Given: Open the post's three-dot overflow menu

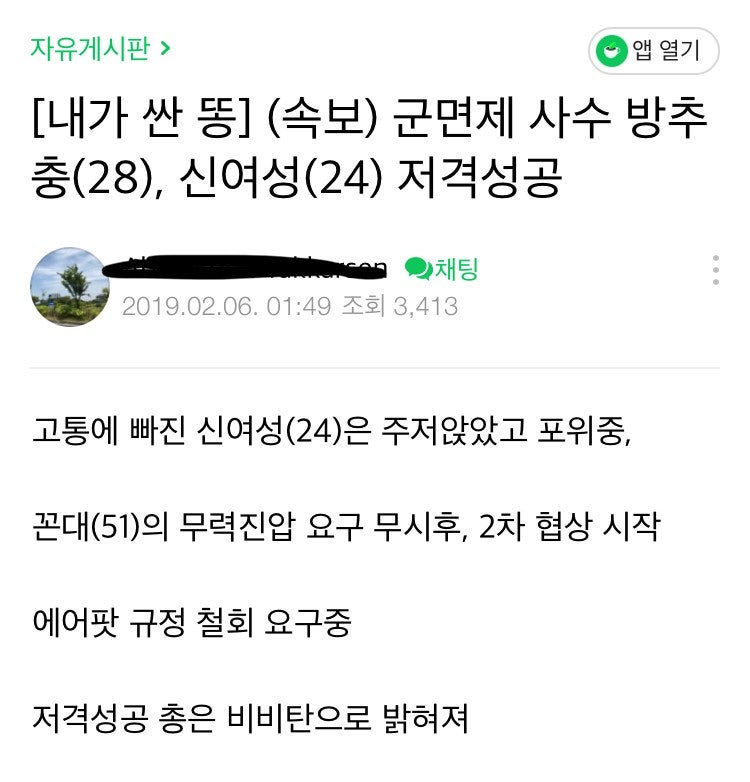Looking at the screenshot, I should coord(716,270).
